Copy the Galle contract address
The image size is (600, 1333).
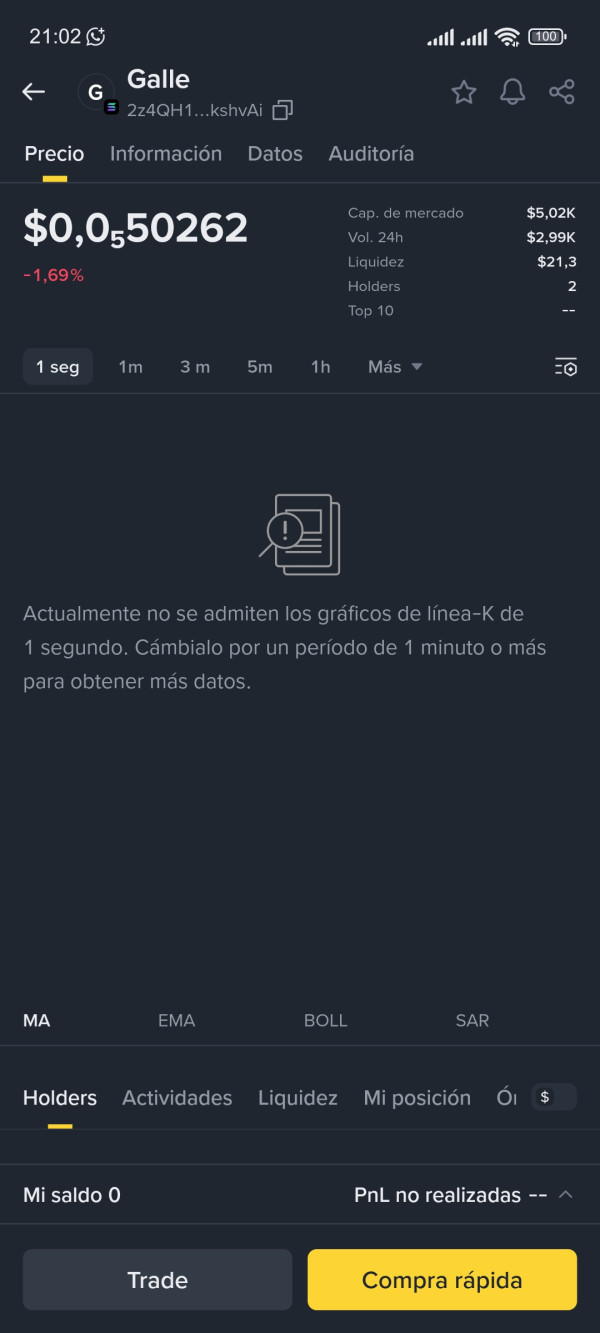point(283,110)
